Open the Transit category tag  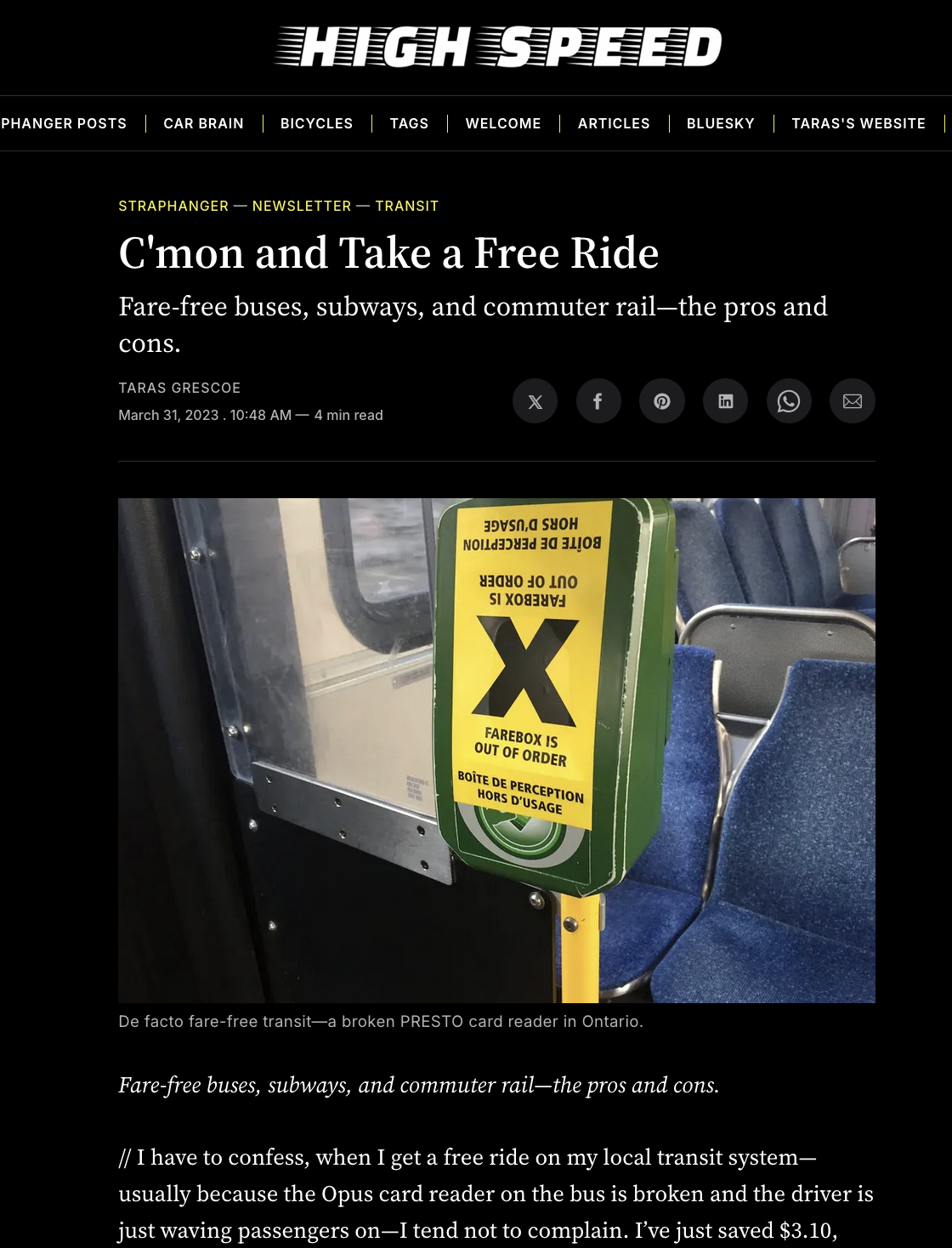(406, 206)
